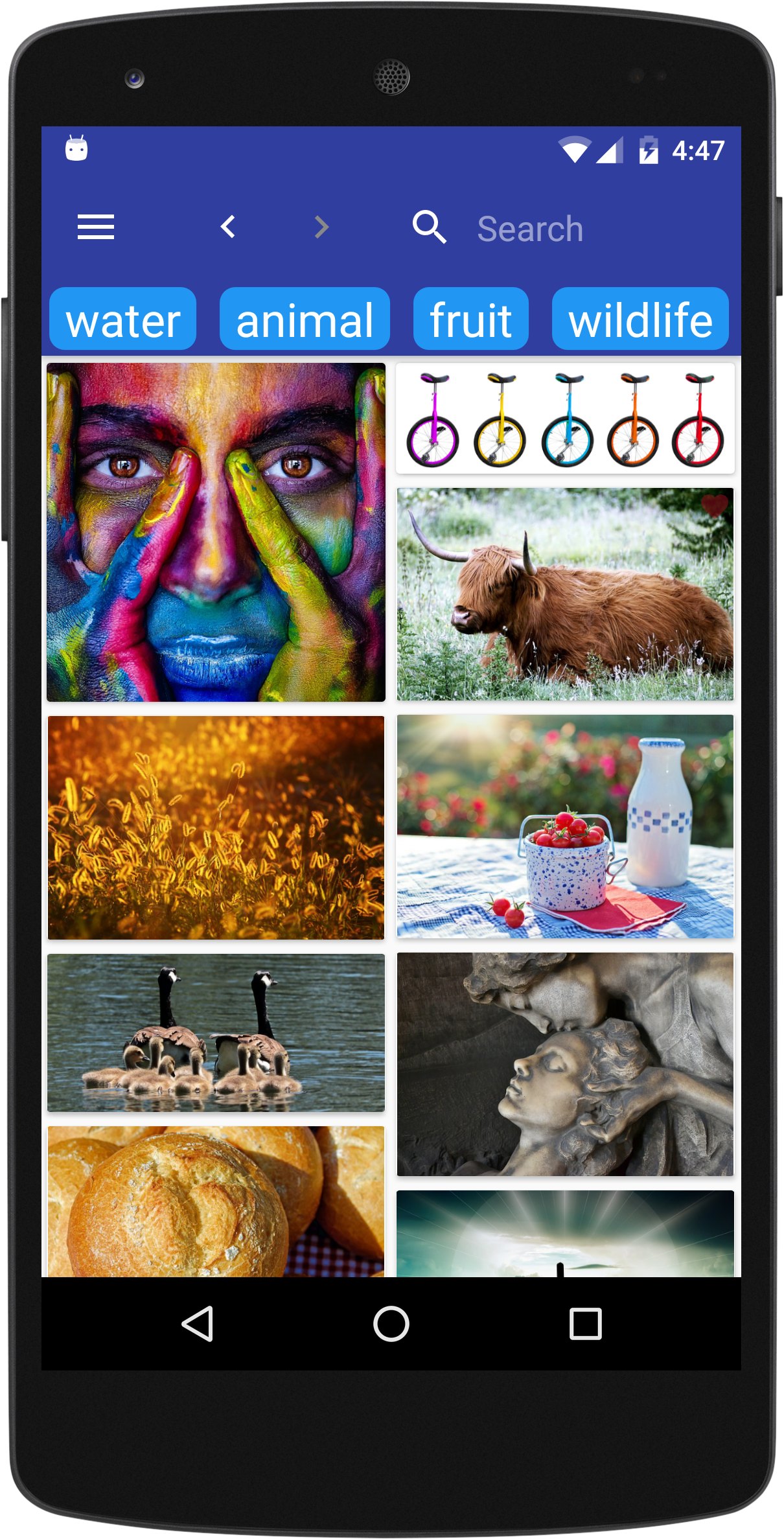The width and height of the screenshot is (784, 1539).
Task: Tap the system back button
Action: click(198, 1323)
